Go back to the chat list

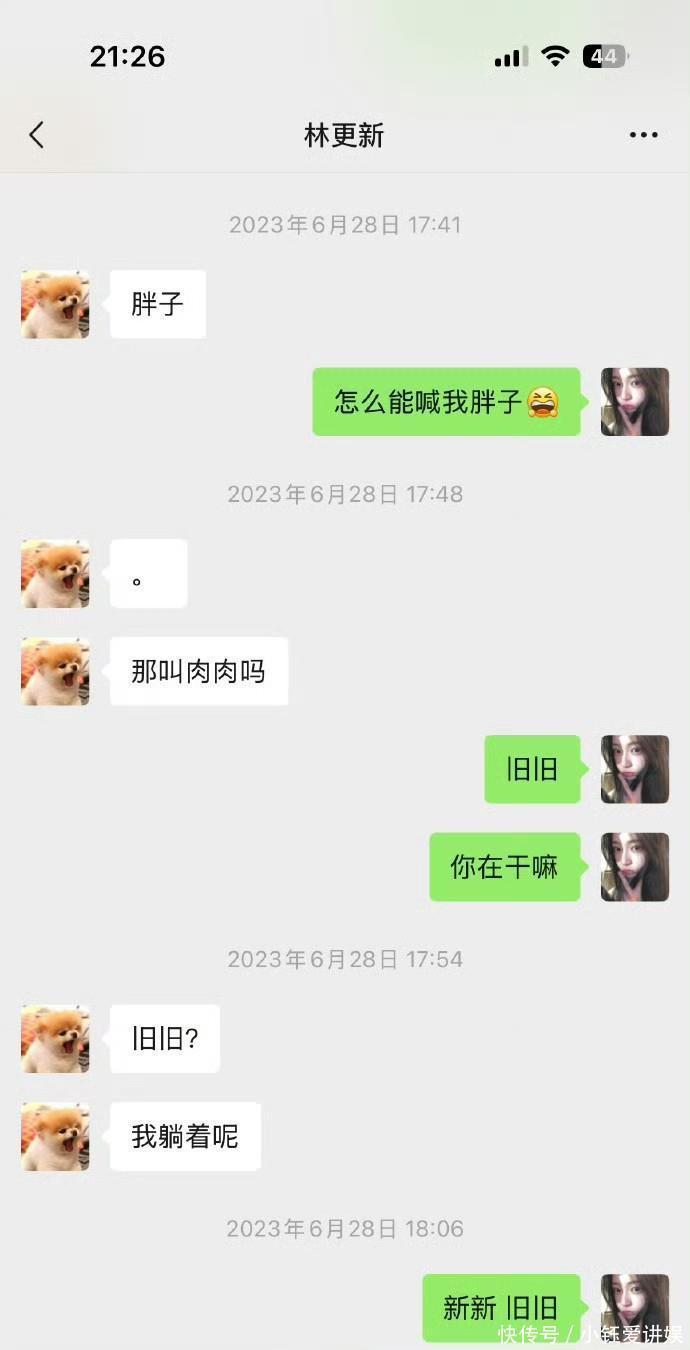(37, 135)
